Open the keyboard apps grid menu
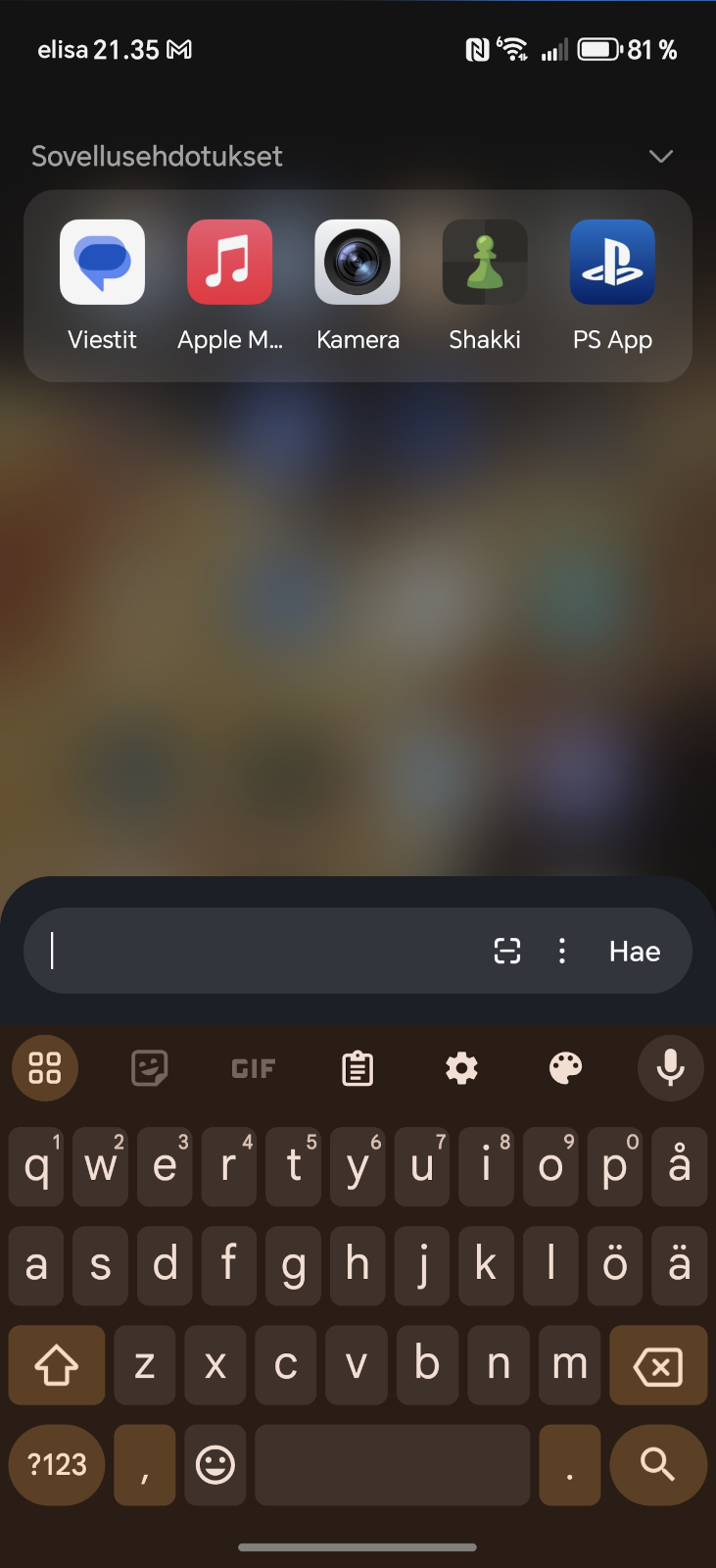 tap(45, 1067)
